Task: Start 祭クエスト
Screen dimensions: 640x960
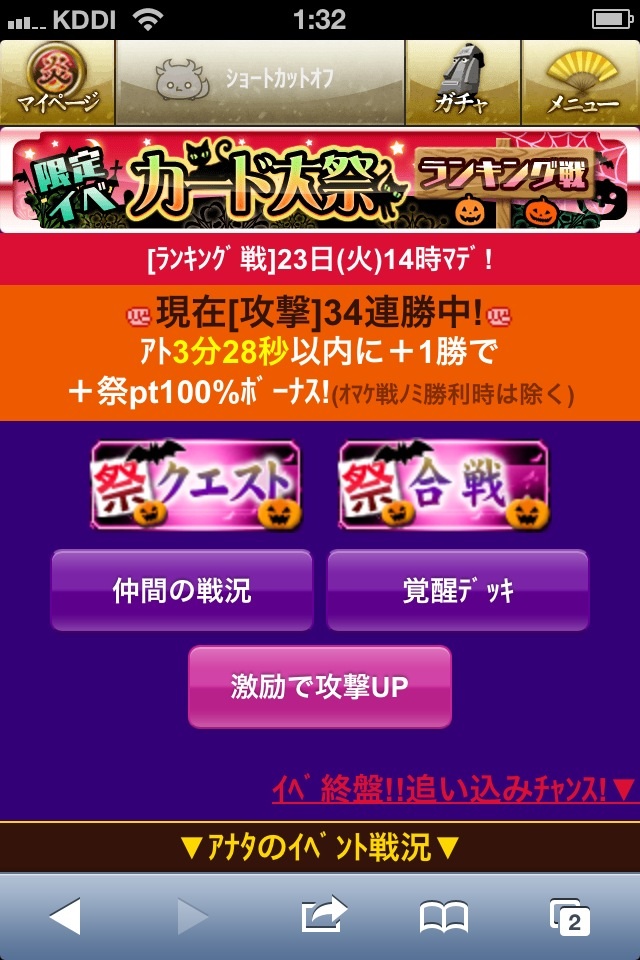Action: pos(196,485)
